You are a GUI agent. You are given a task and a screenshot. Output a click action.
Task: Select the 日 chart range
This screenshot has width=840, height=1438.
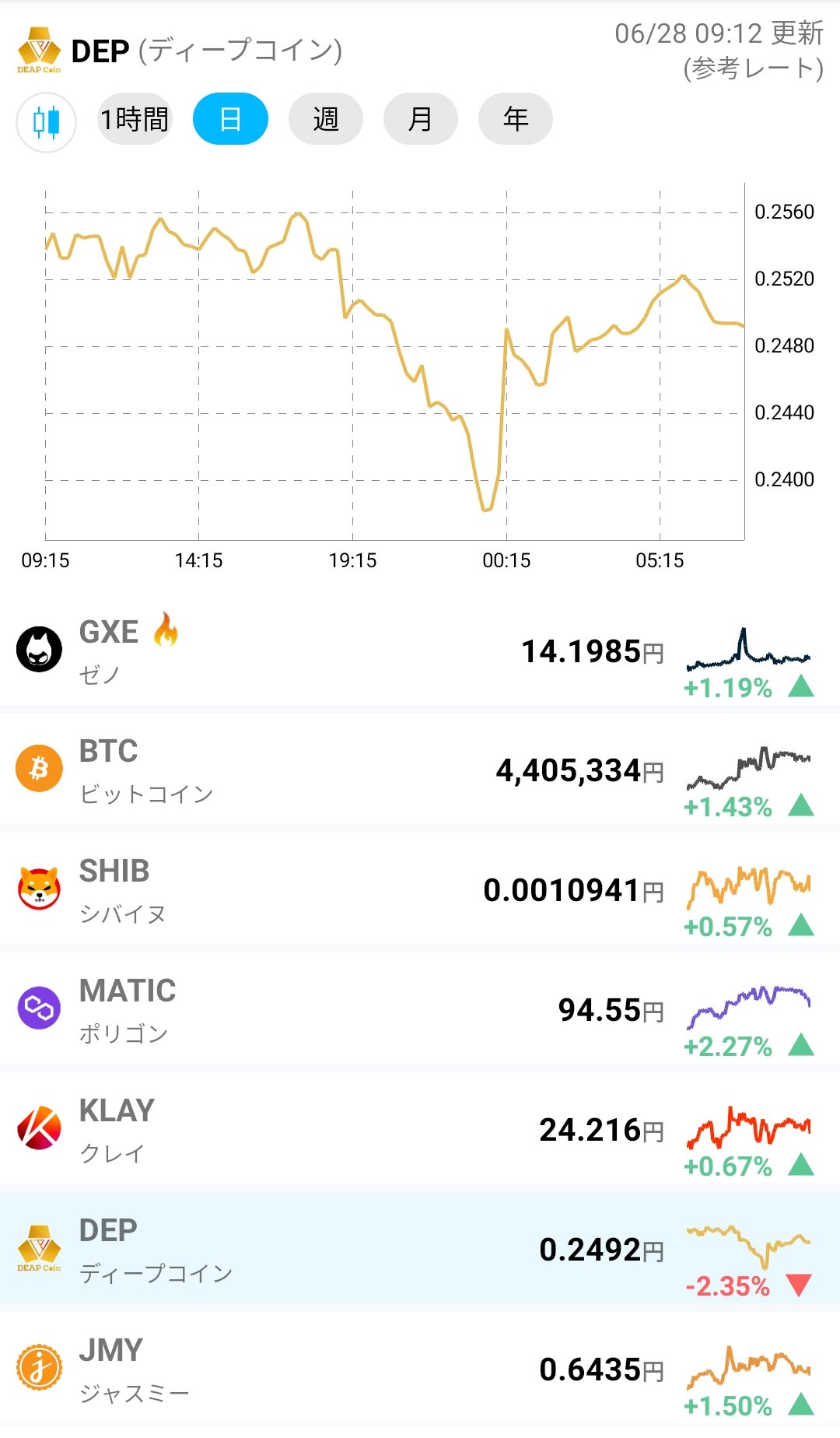[230, 119]
